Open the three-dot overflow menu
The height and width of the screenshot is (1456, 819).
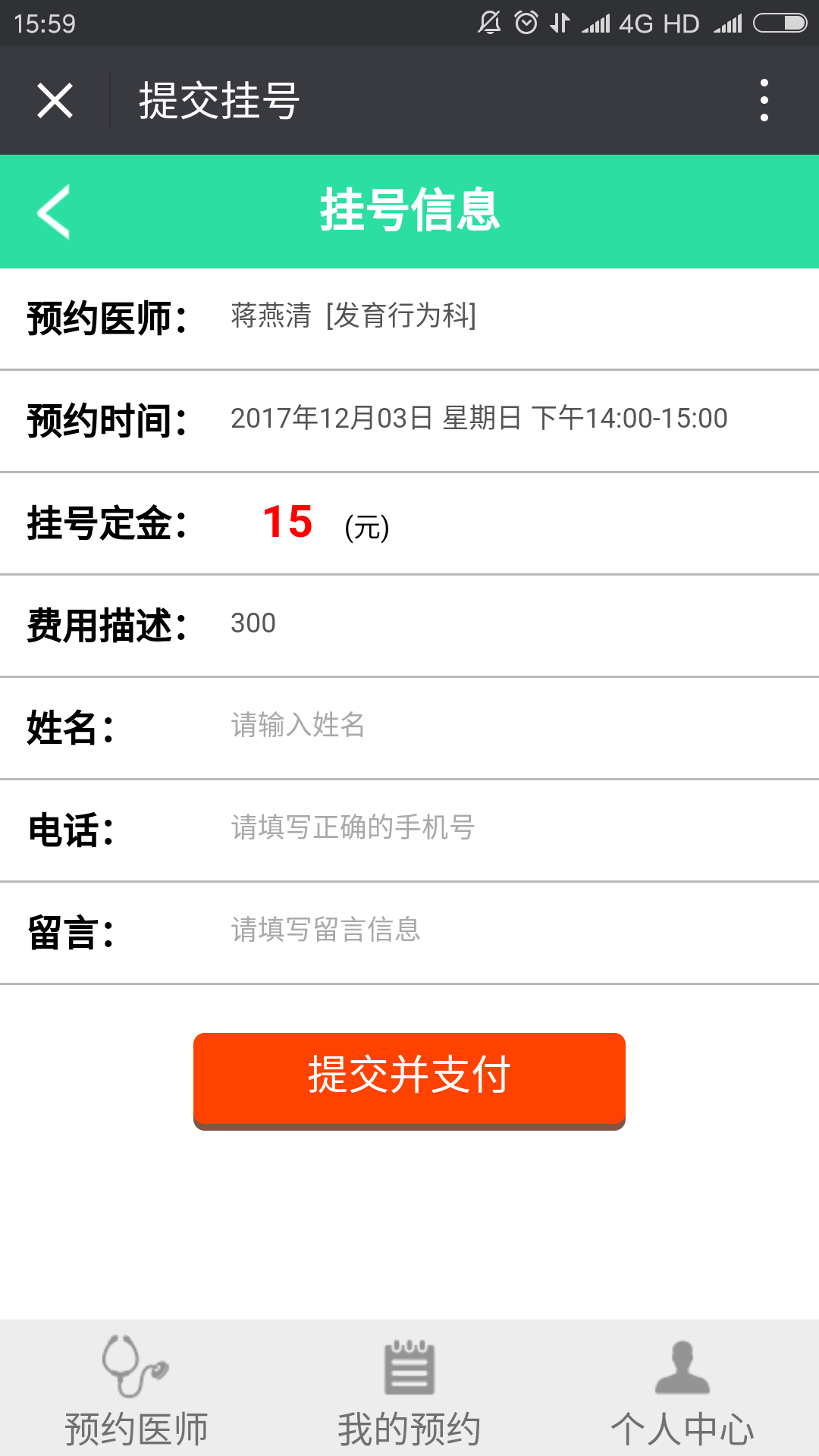[x=764, y=101]
